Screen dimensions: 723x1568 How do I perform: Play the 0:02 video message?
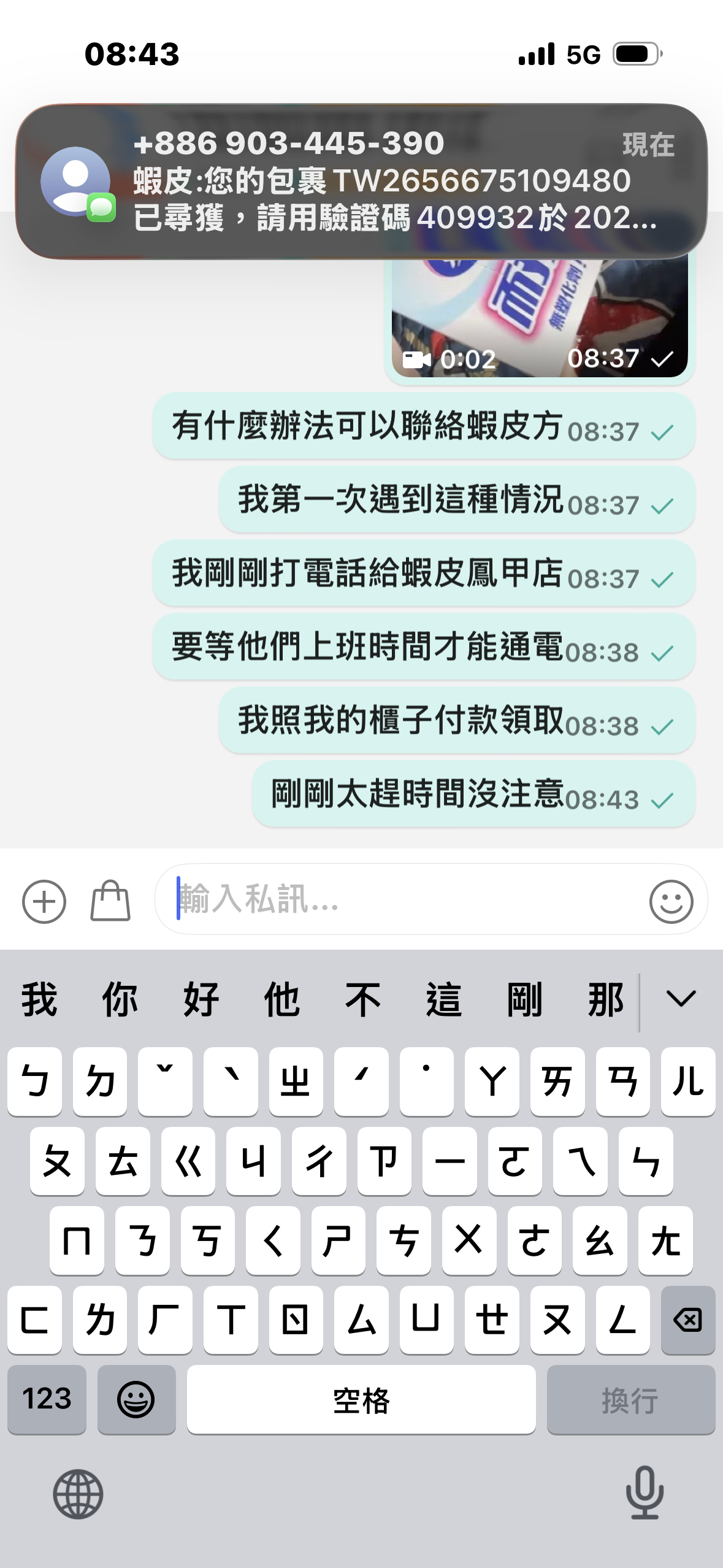point(540,316)
